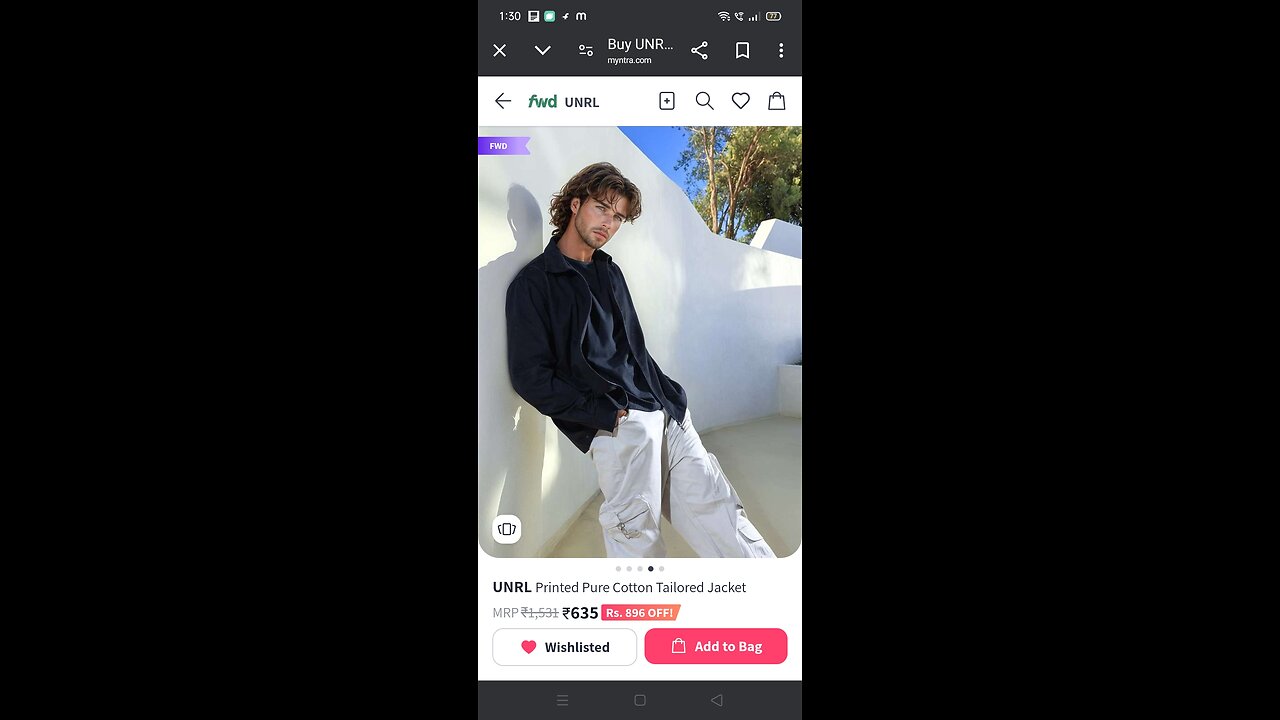Close the browser custom tab
The width and height of the screenshot is (1280, 720).
point(500,50)
